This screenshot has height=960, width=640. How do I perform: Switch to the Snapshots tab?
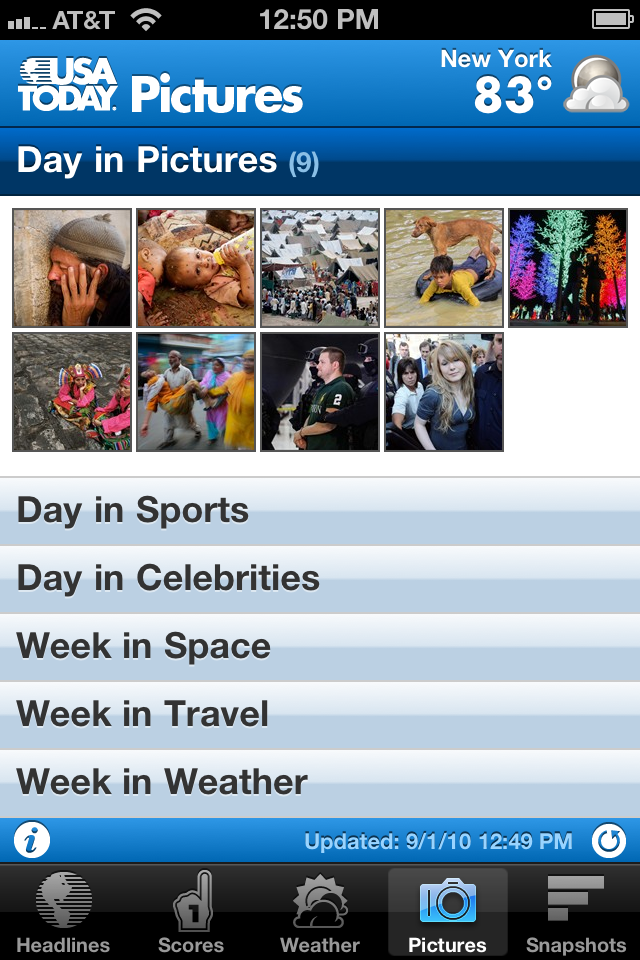pos(576,914)
